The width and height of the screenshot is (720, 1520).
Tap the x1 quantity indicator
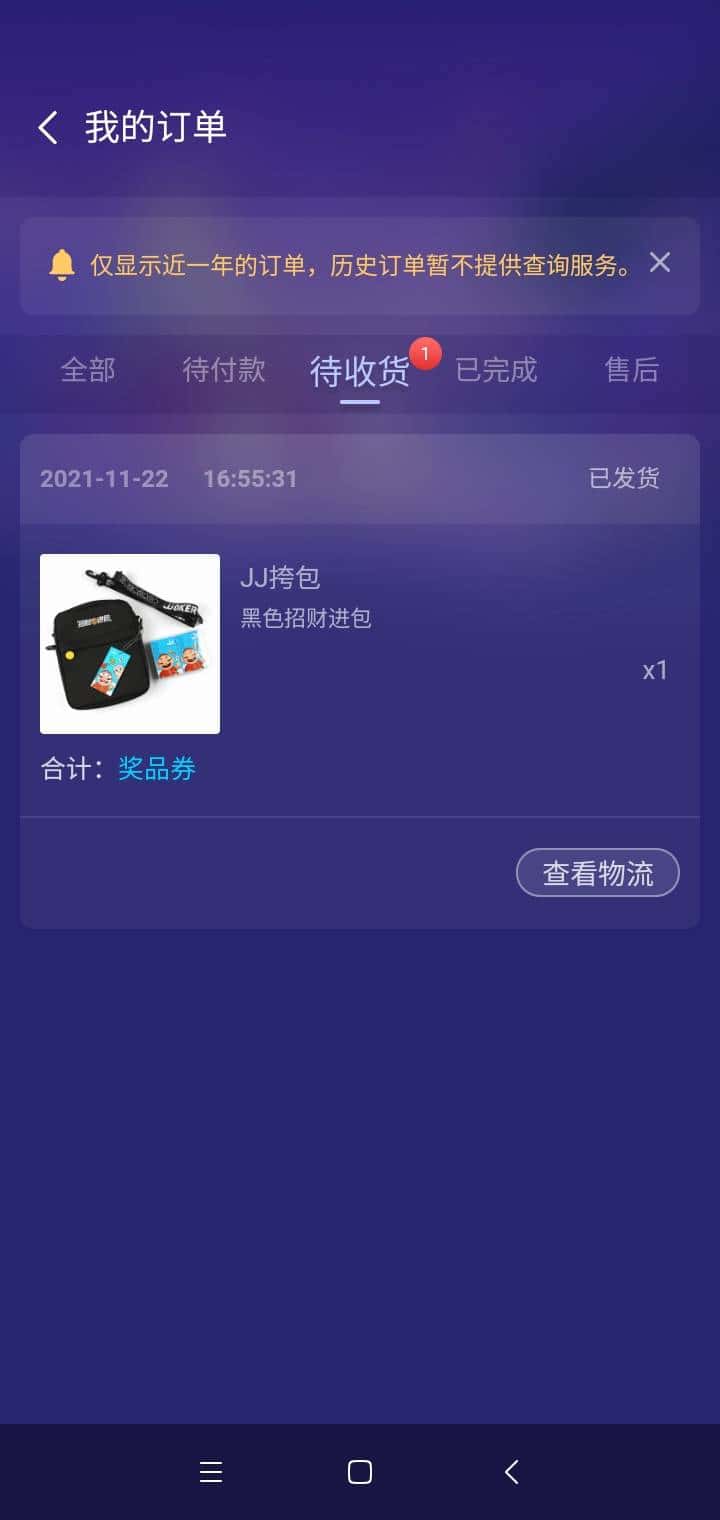click(x=655, y=670)
